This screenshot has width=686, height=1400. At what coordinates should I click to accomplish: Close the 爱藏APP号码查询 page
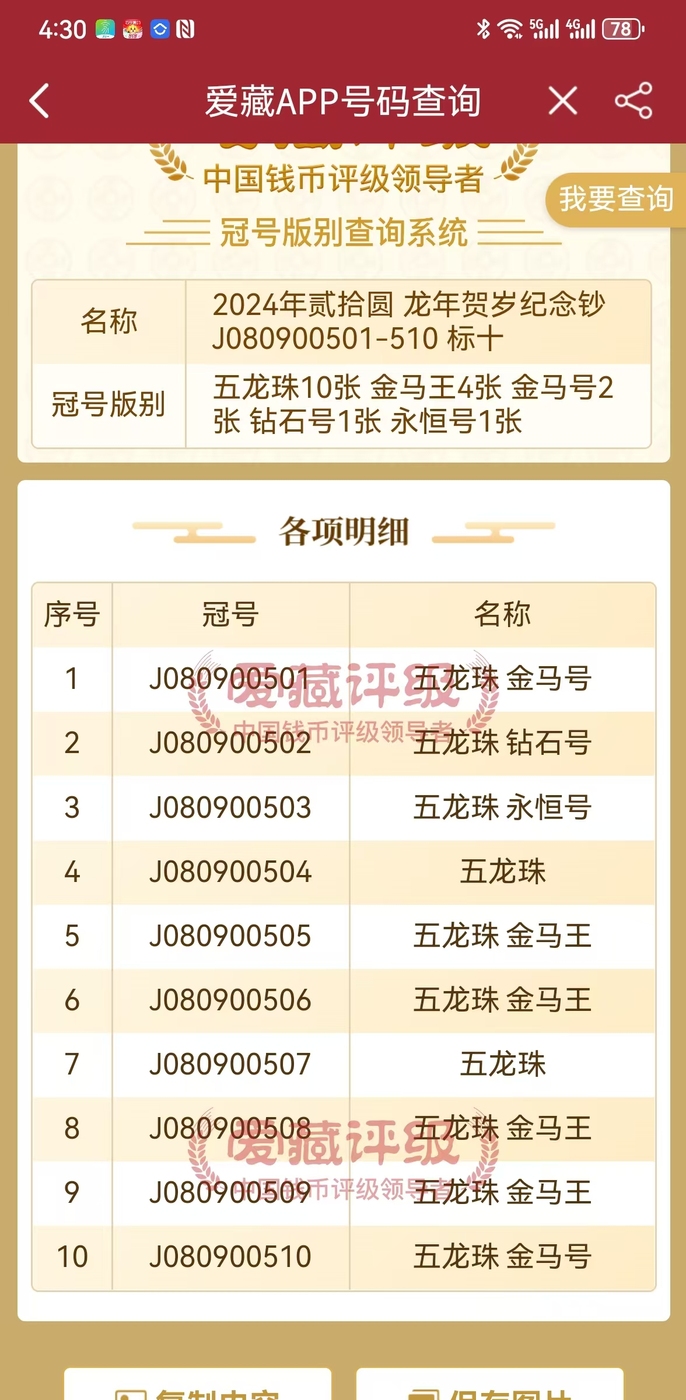click(563, 101)
